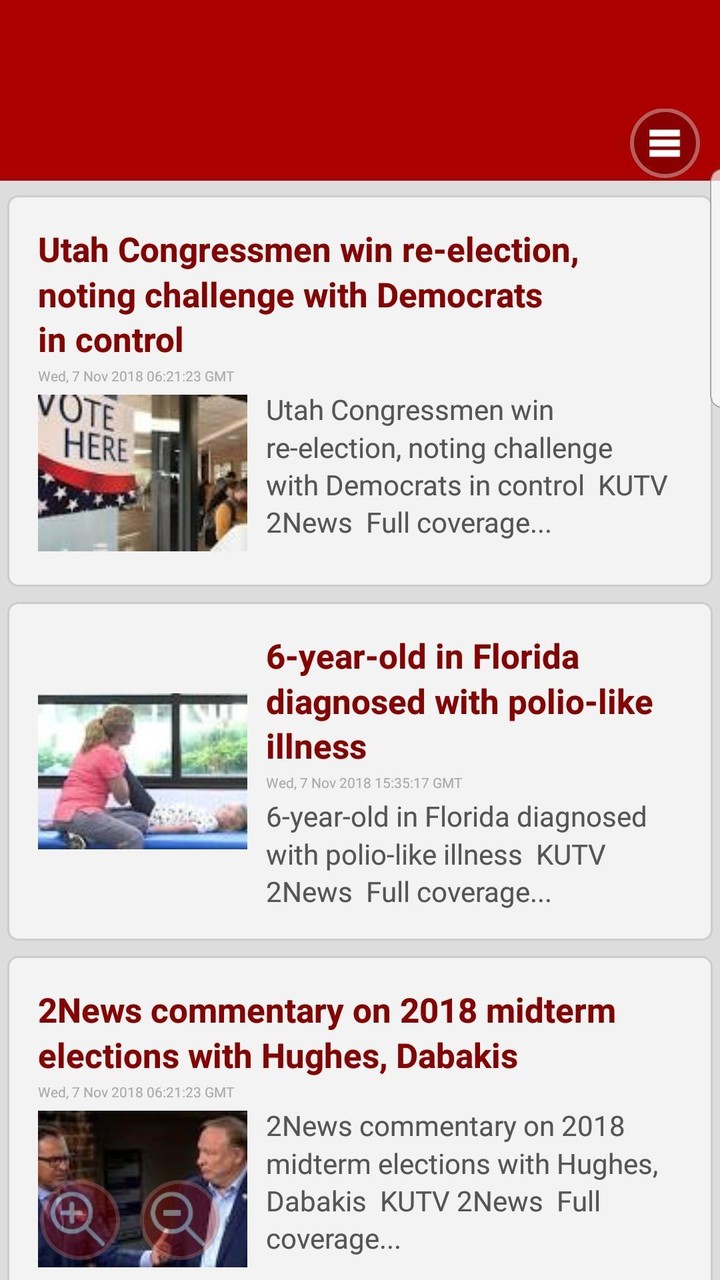Open the hamburger navigation menu
The width and height of the screenshot is (720, 1280).
(x=664, y=143)
